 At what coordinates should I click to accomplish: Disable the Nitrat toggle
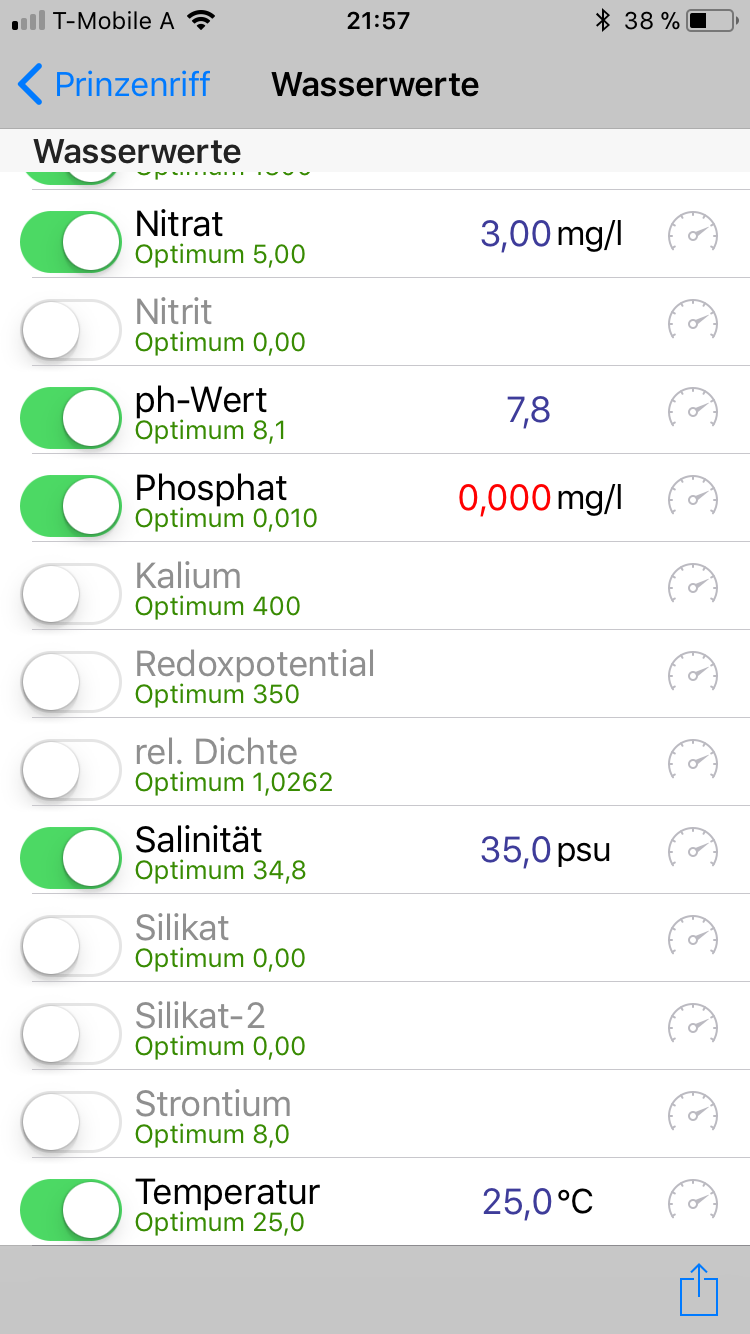(x=71, y=242)
